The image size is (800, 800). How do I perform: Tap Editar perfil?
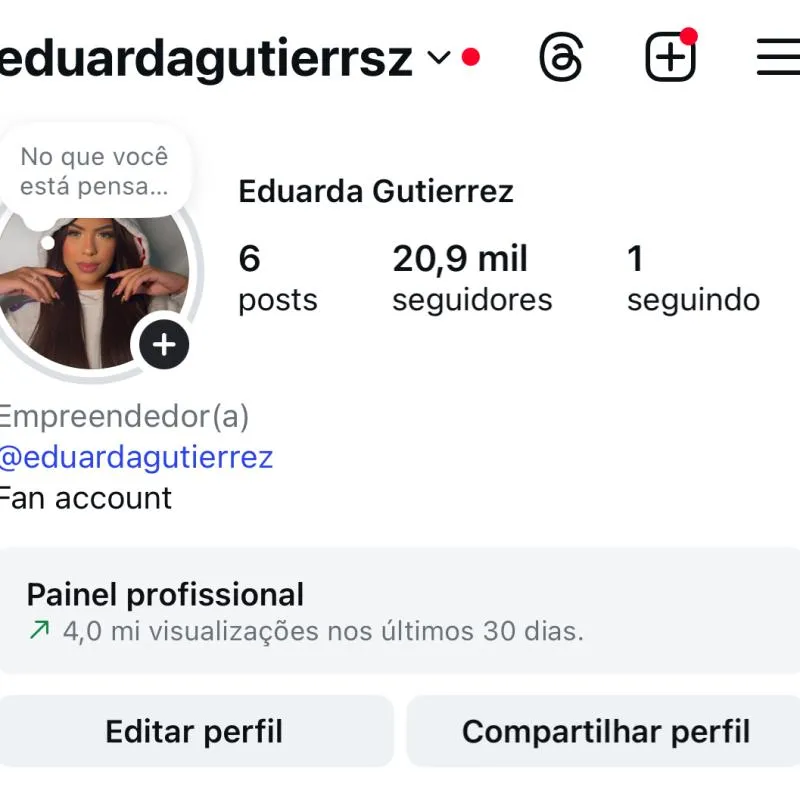pos(195,731)
